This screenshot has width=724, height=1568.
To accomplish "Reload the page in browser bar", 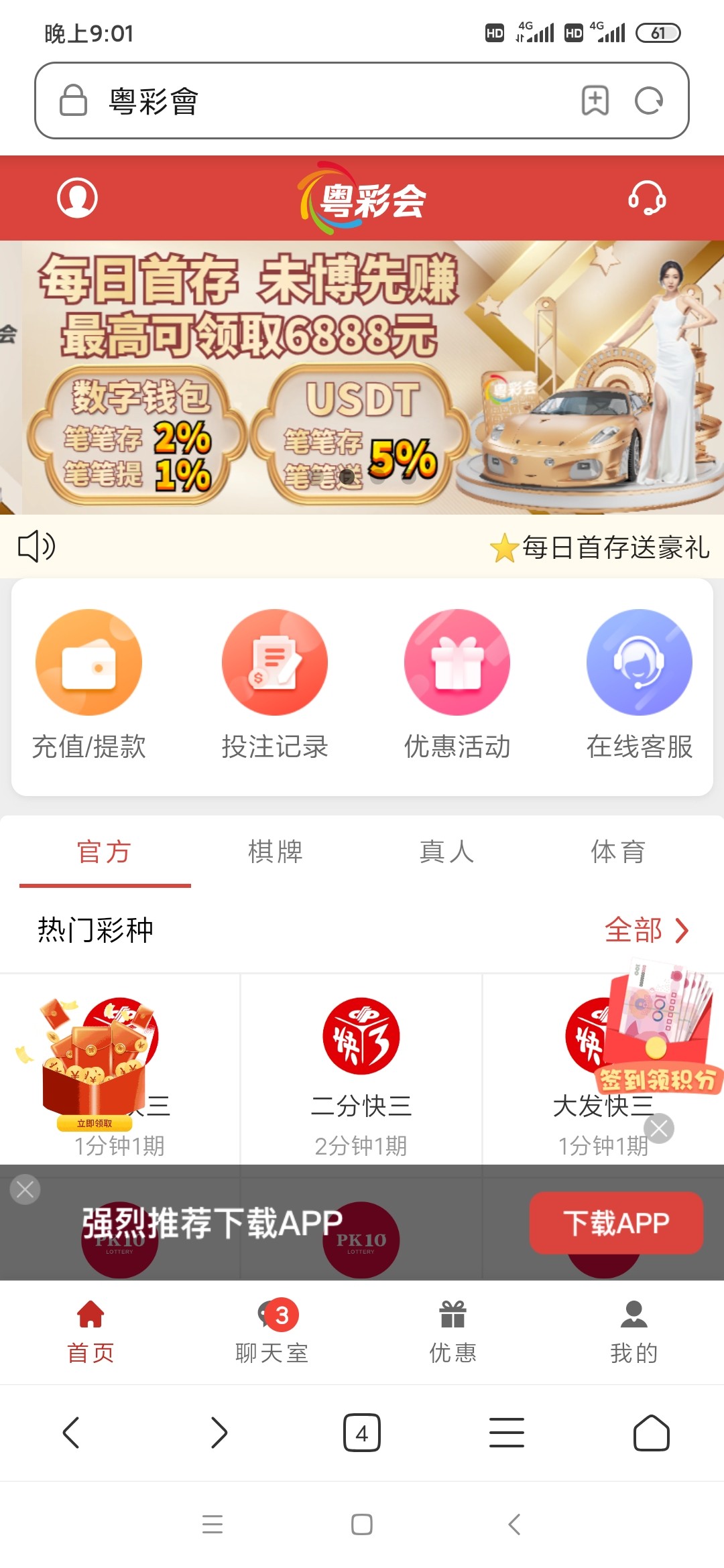I will pyautogui.click(x=648, y=101).
